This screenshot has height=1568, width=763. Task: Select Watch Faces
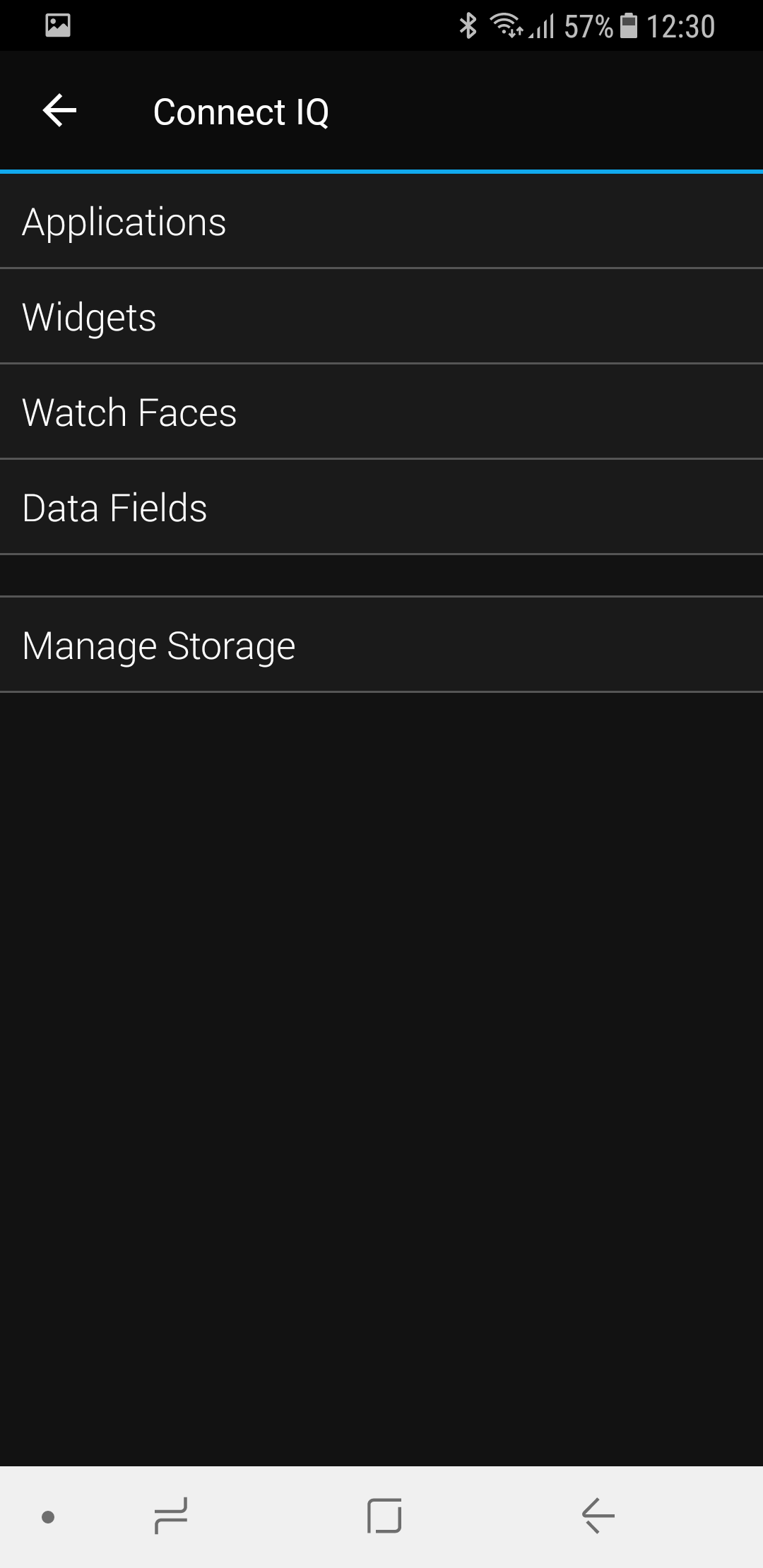(381, 412)
